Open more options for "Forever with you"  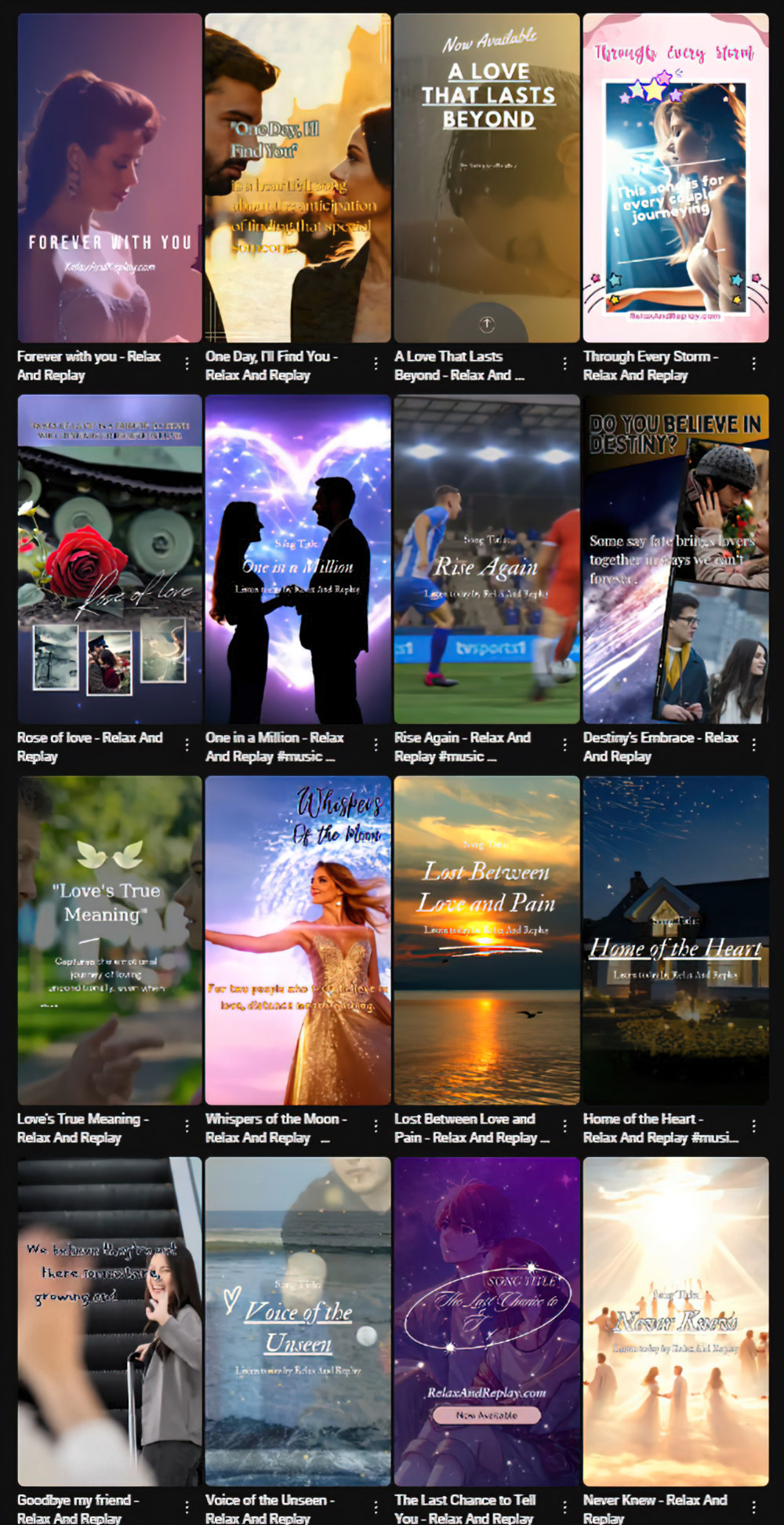pyautogui.click(x=187, y=363)
